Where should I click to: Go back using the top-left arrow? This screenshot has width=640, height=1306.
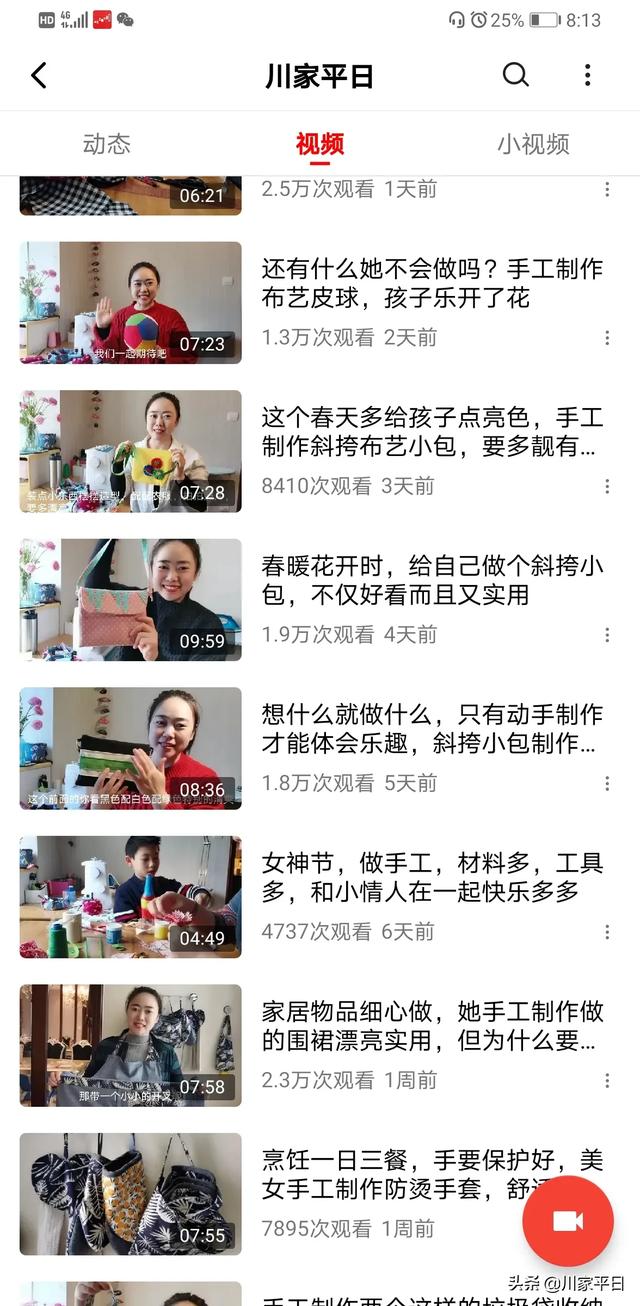39,75
